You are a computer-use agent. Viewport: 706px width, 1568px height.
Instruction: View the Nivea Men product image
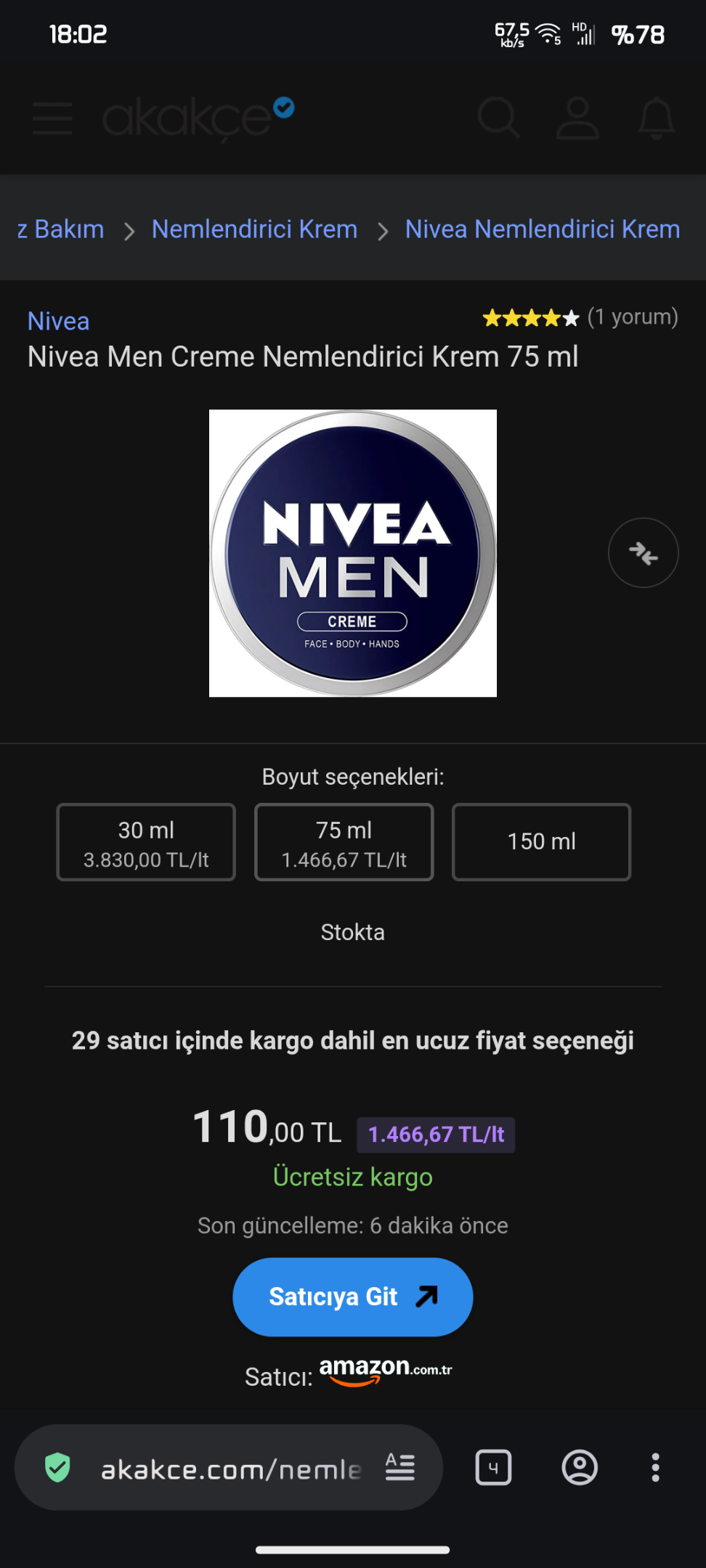pyautogui.click(x=353, y=553)
